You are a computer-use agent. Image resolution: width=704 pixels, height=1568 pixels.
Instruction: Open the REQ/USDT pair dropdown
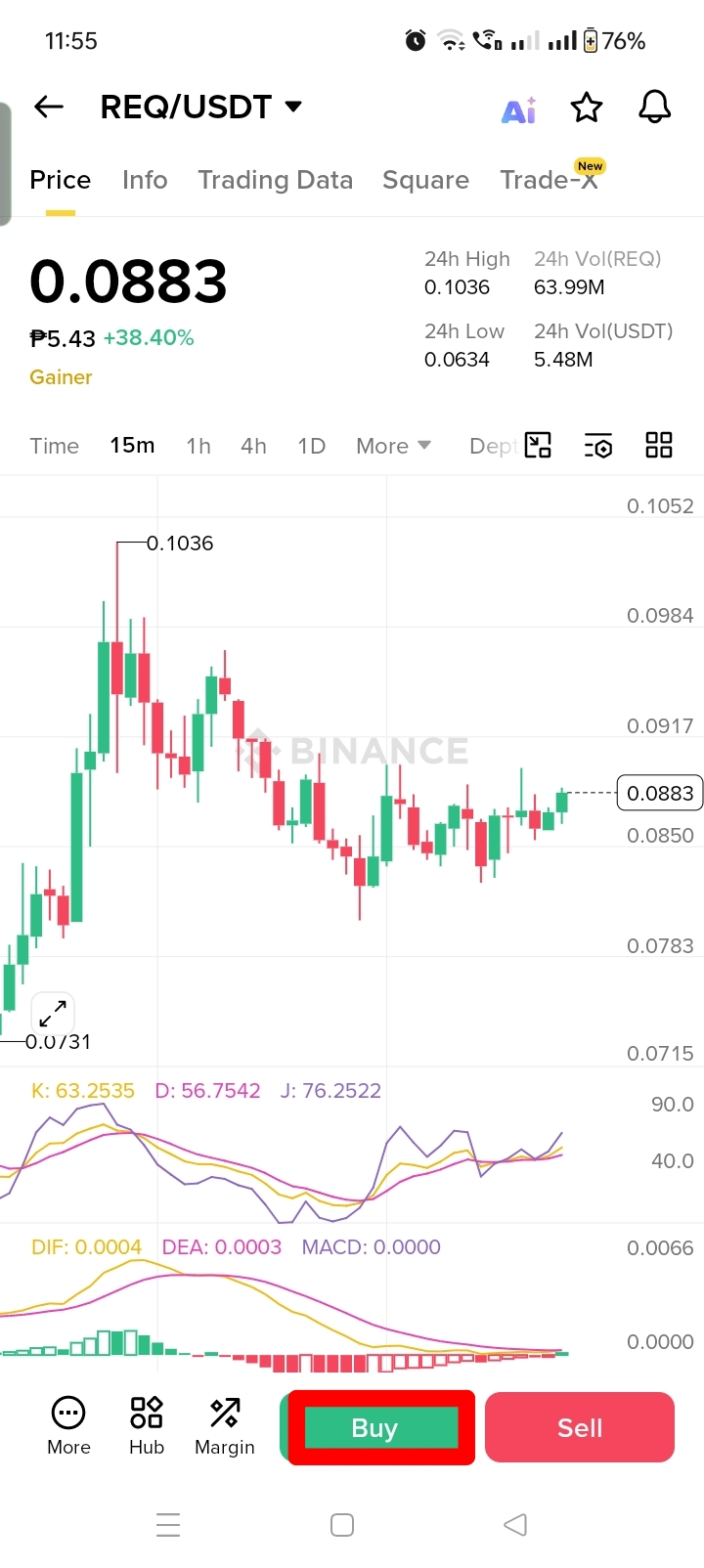point(202,107)
